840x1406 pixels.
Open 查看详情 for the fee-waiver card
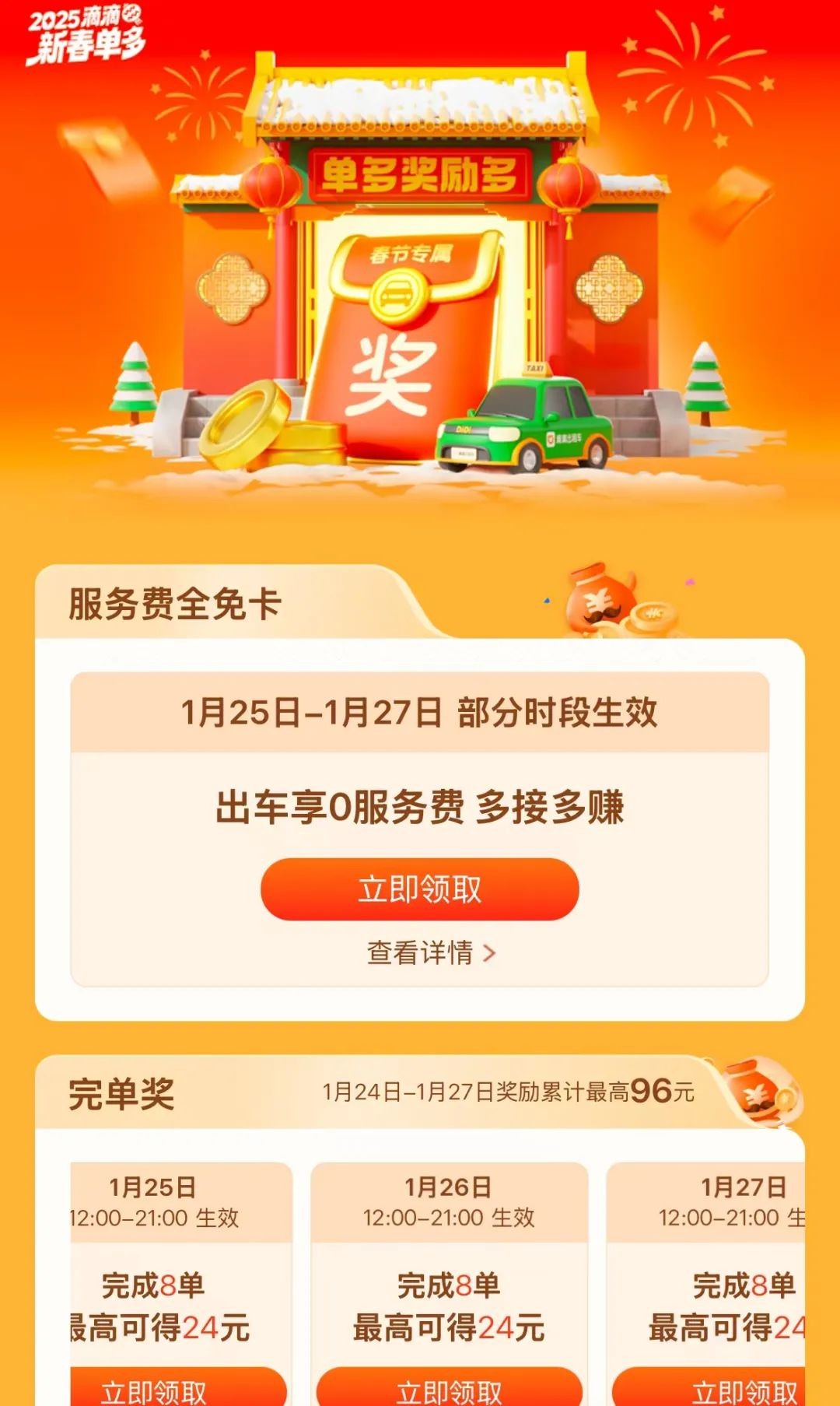(x=430, y=952)
